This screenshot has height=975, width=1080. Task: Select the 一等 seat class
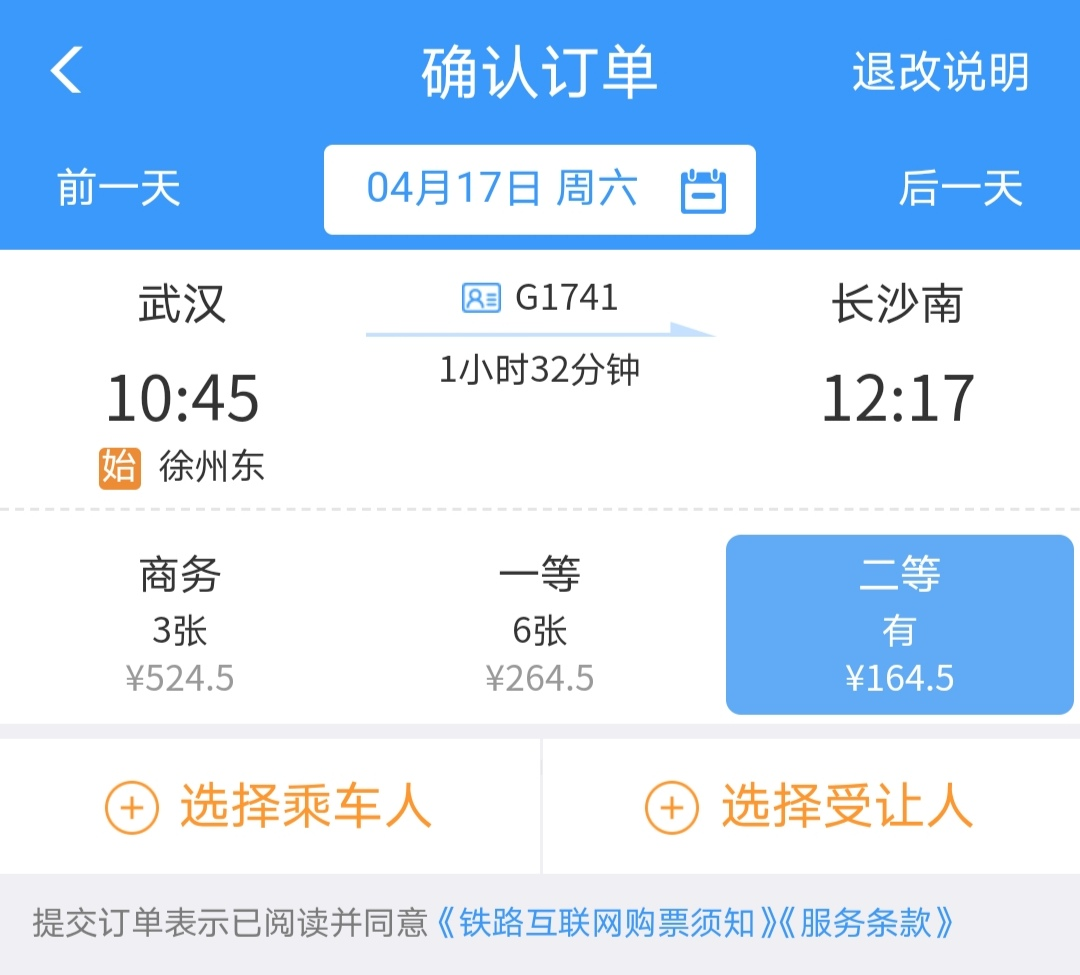[540, 625]
